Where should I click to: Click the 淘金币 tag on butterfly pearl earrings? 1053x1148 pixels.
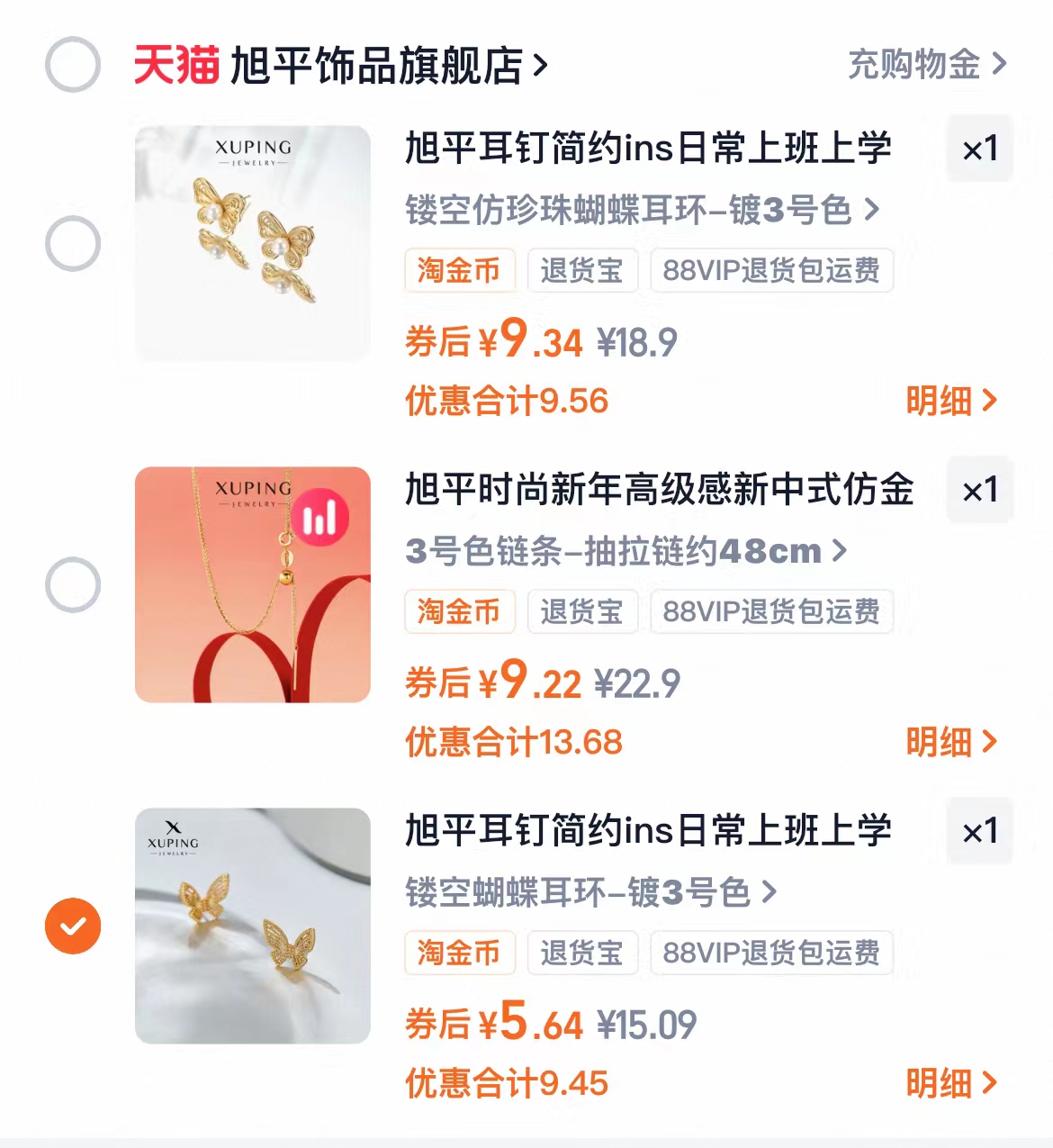(459, 270)
